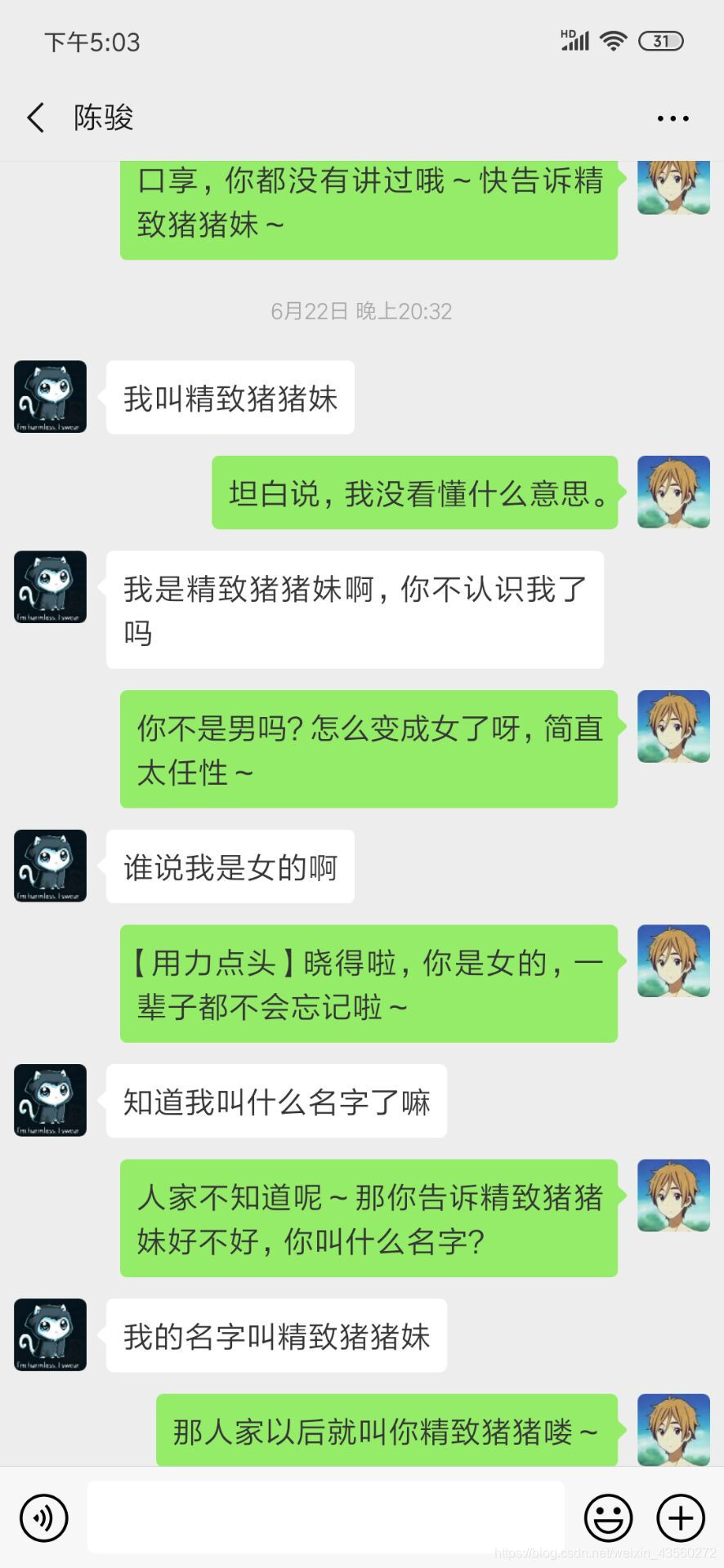724x1568 pixels.
Task: Tap own avatar beside 你不是男吗 message
Action: click(x=673, y=726)
